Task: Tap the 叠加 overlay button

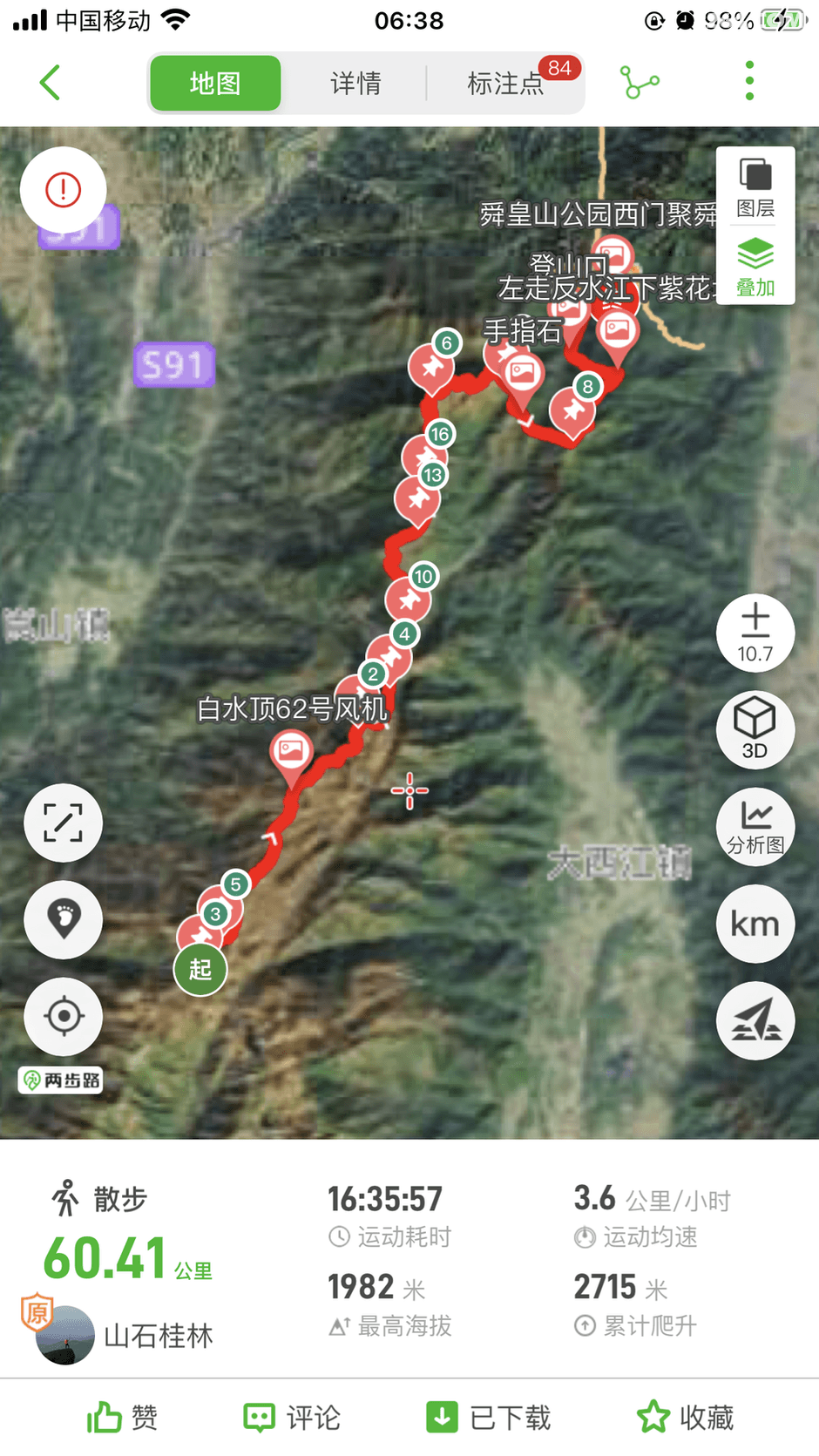Action: pyautogui.click(x=755, y=266)
